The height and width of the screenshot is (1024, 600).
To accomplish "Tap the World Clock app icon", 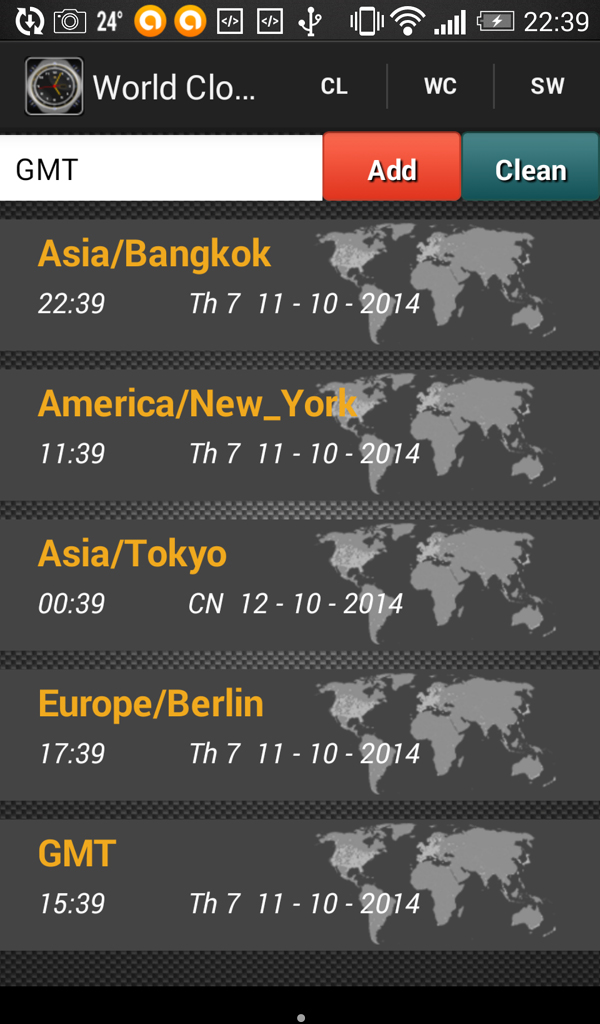I will pos(54,86).
